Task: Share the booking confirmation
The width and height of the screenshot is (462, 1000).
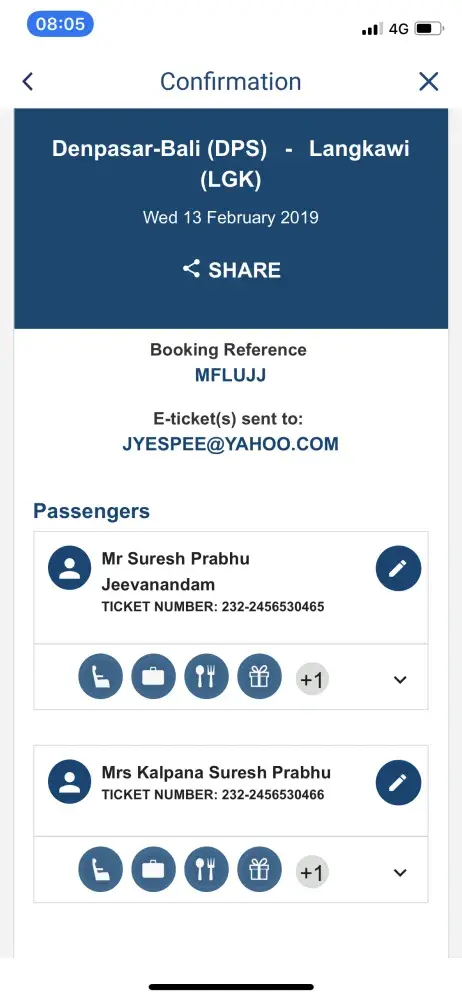Action: [231, 270]
